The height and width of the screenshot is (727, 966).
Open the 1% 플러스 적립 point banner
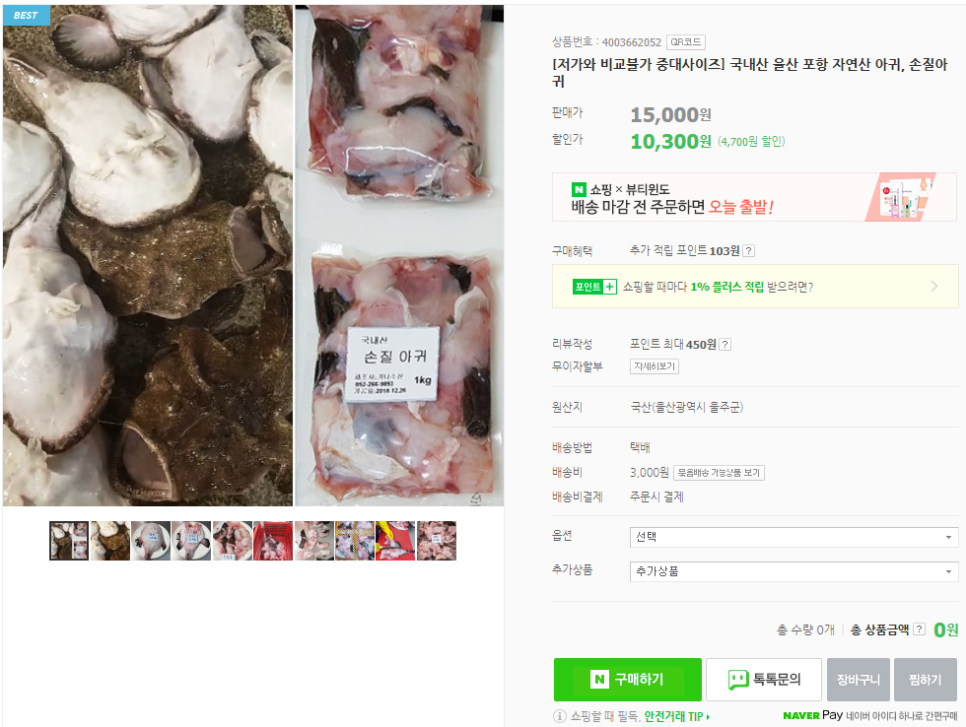click(x=755, y=287)
